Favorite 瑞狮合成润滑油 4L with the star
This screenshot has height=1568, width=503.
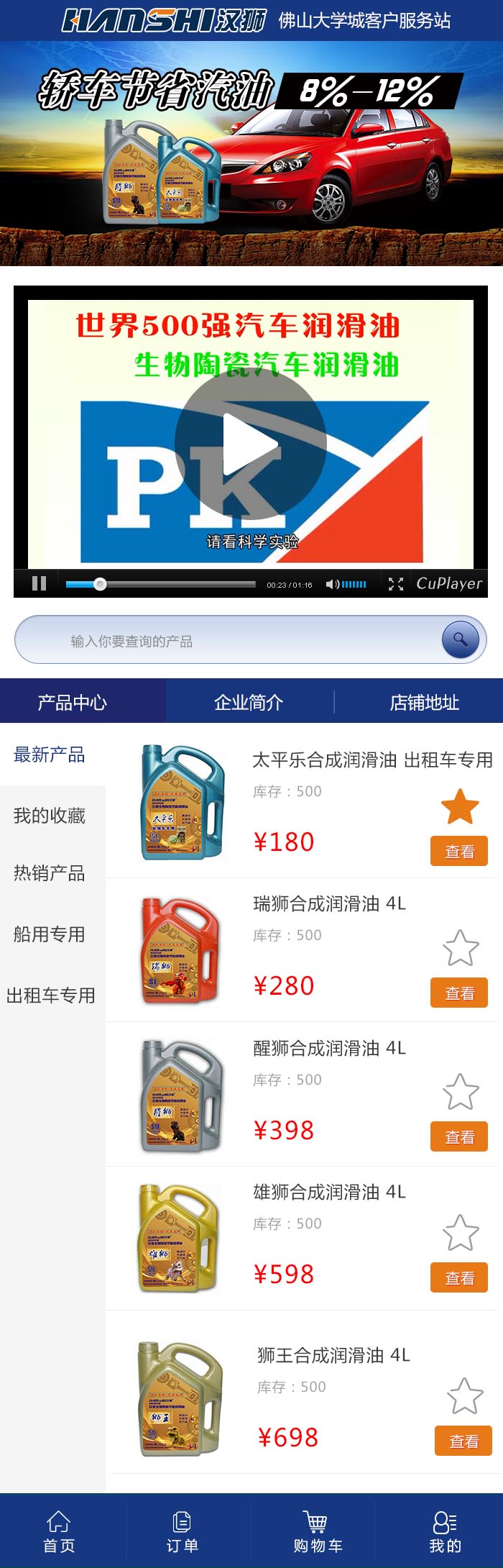(460, 948)
